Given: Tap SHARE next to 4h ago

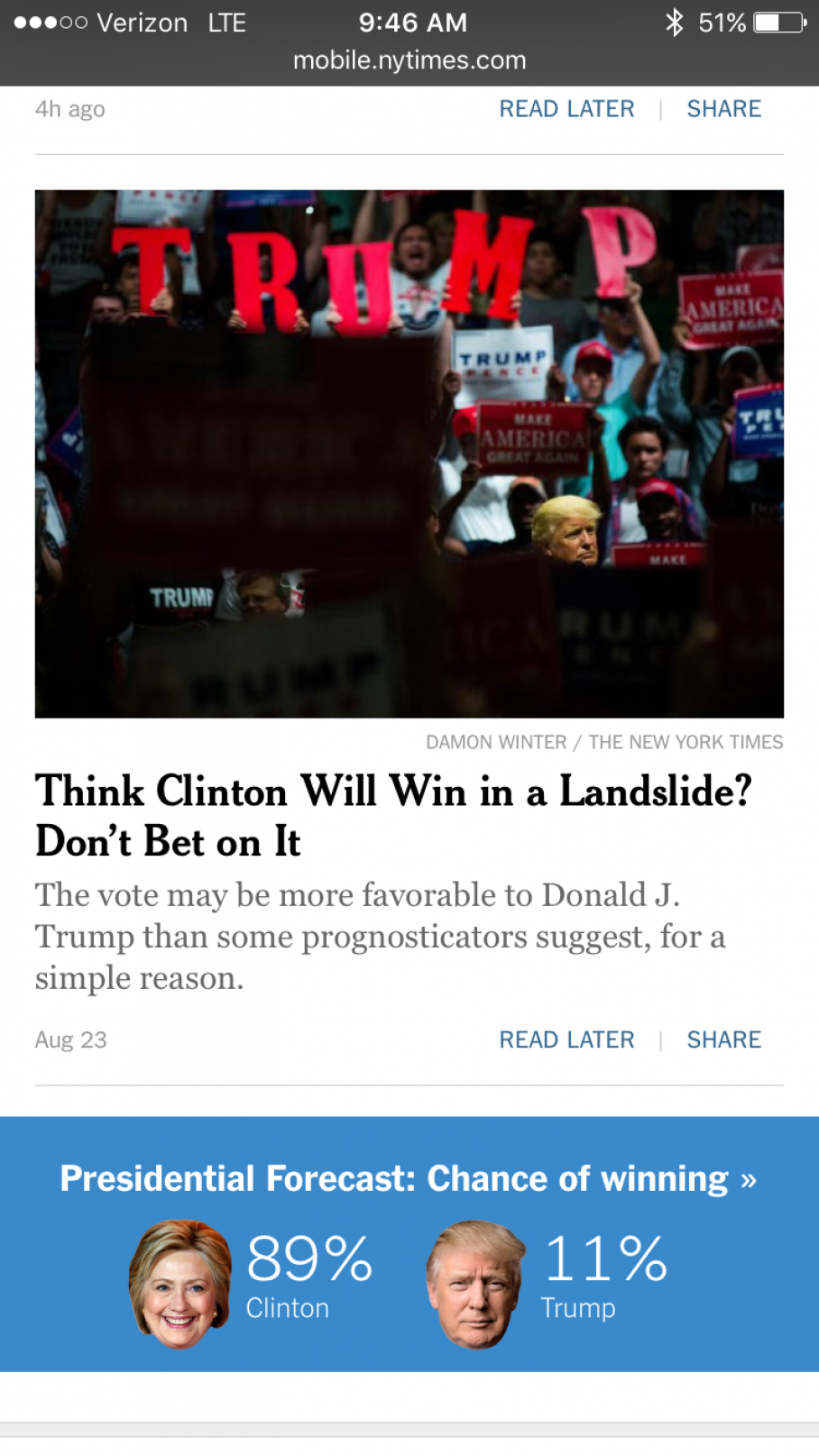Looking at the screenshot, I should [723, 109].
